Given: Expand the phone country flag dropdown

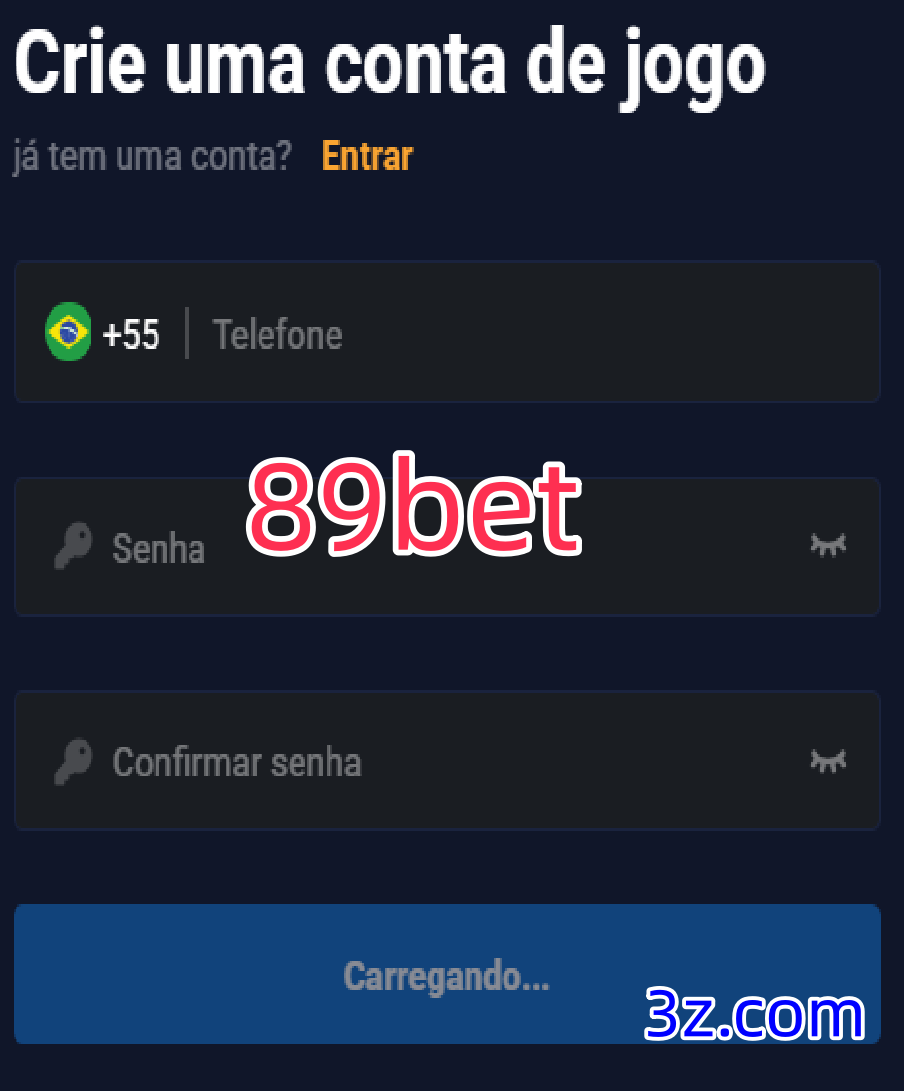Looking at the screenshot, I should (66, 332).
